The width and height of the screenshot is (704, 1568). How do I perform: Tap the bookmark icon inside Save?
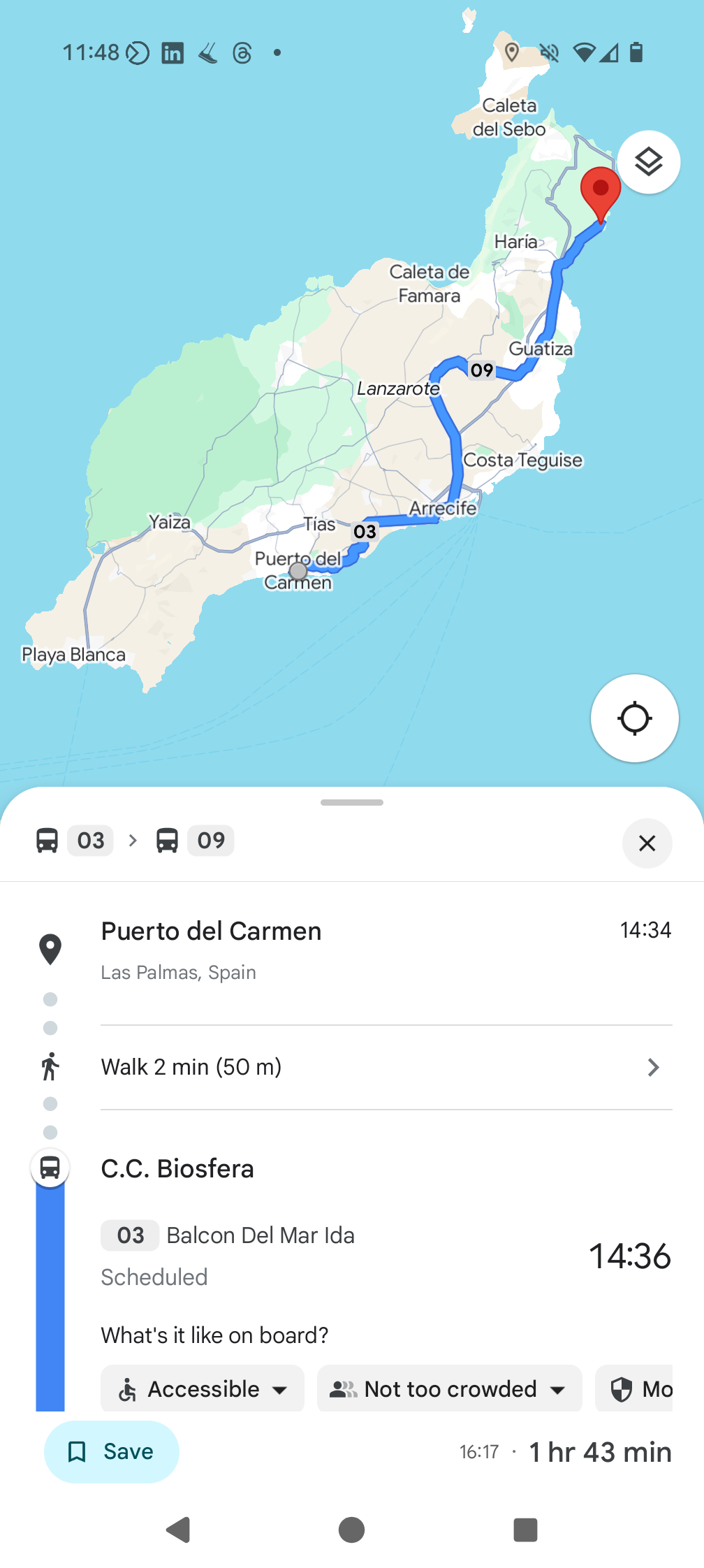tap(78, 1451)
